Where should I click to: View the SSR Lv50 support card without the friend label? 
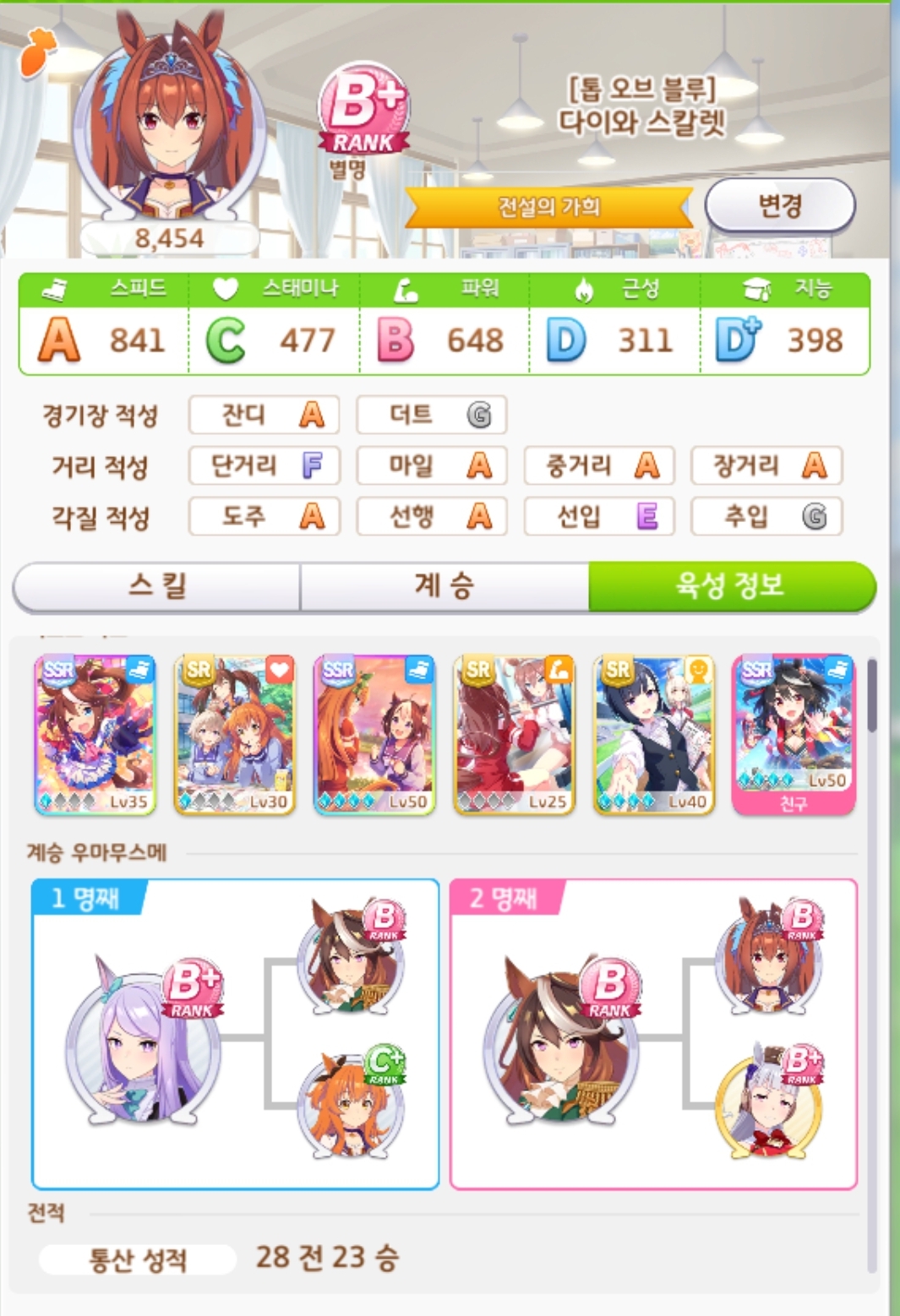click(374, 735)
